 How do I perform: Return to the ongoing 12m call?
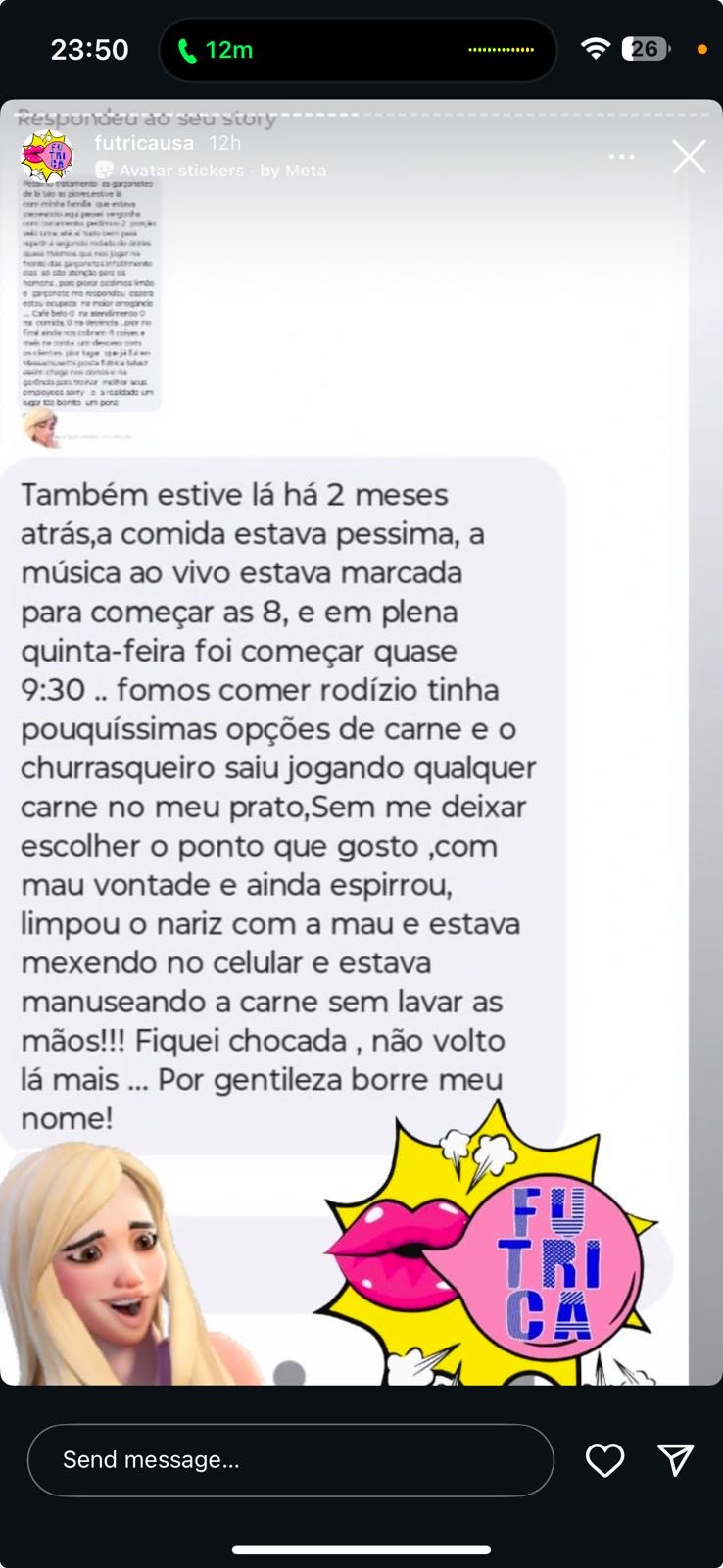(x=216, y=50)
